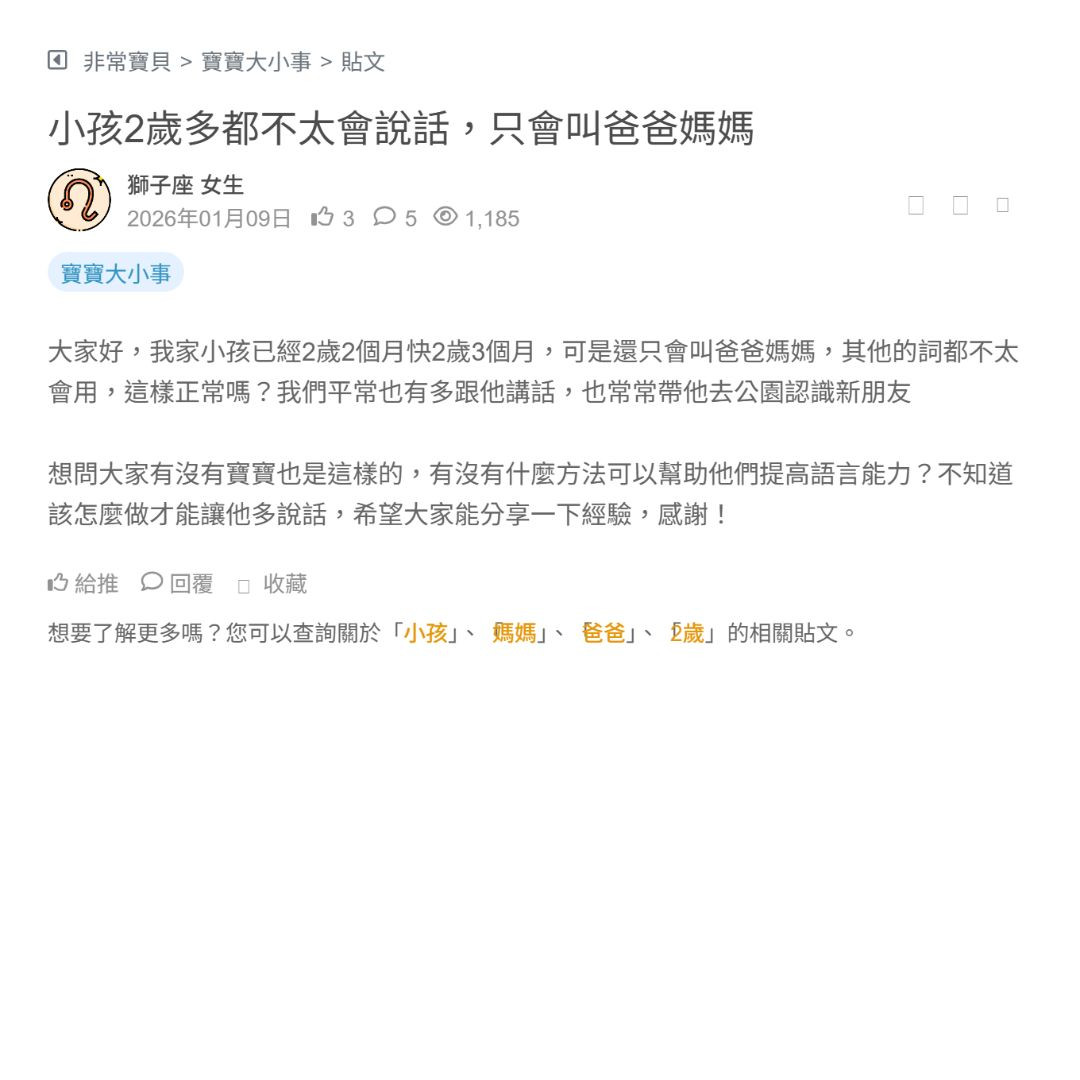Go back via the breadcrumb arrow icon
This screenshot has height=1080, width=1080.
tap(57, 61)
